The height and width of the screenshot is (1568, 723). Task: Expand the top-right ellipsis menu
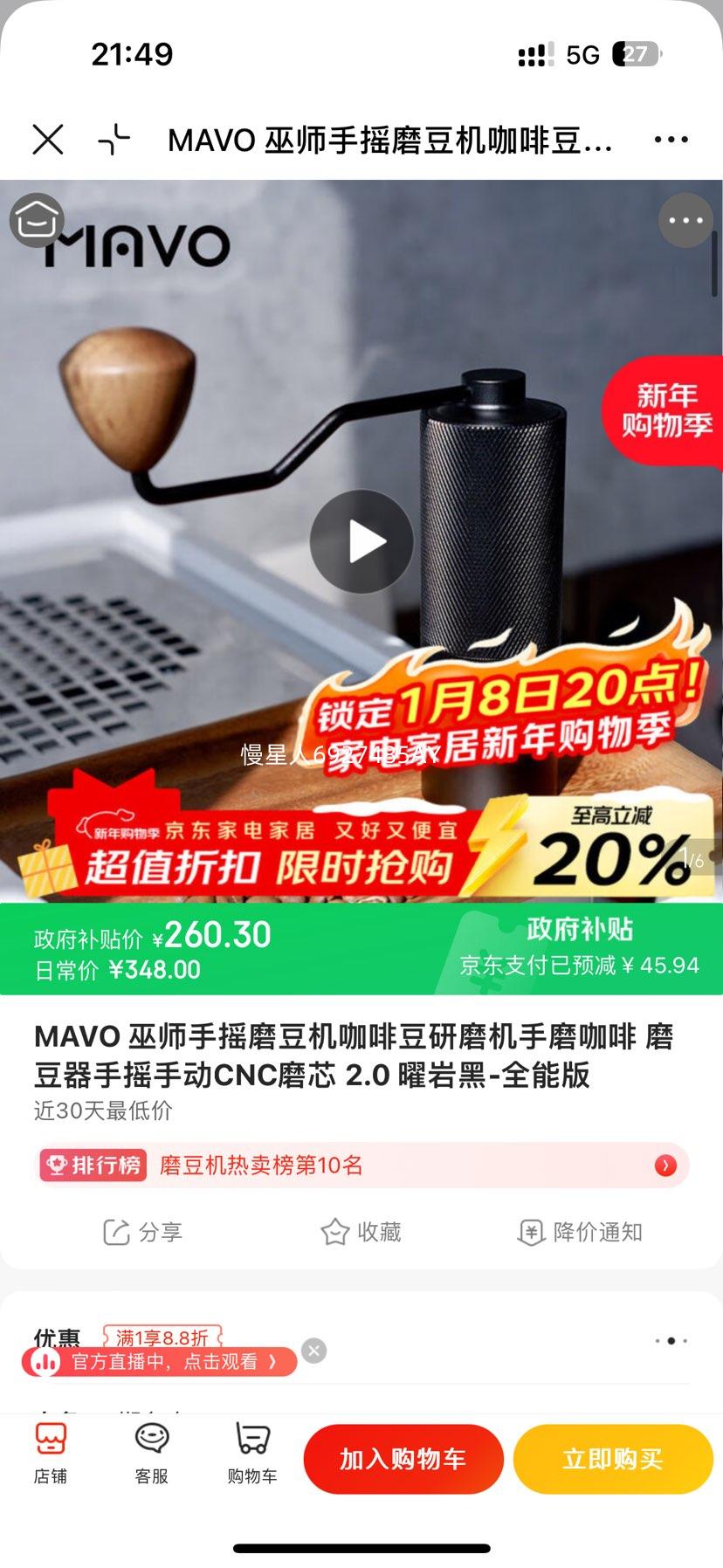(x=671, y=139)
